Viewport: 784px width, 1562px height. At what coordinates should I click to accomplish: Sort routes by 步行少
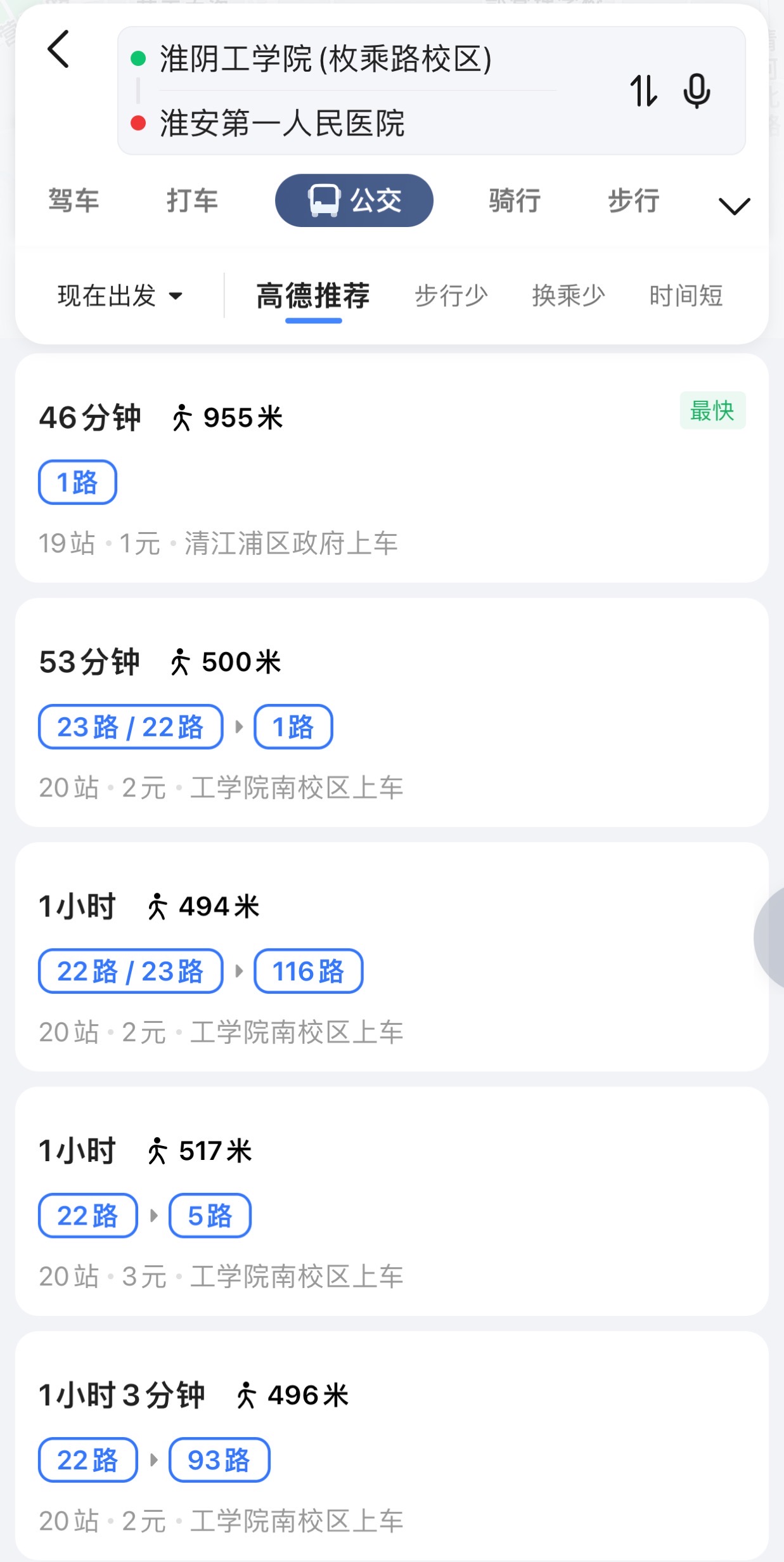[451, 296]
